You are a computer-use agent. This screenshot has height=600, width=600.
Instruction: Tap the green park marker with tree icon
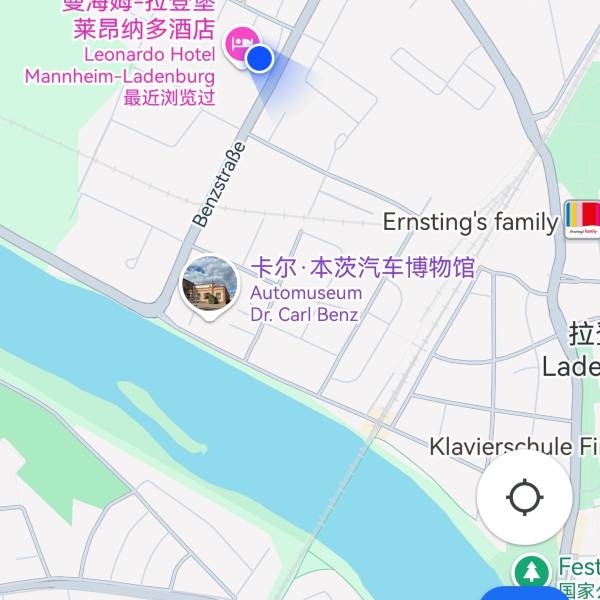(x=531, y=573)
